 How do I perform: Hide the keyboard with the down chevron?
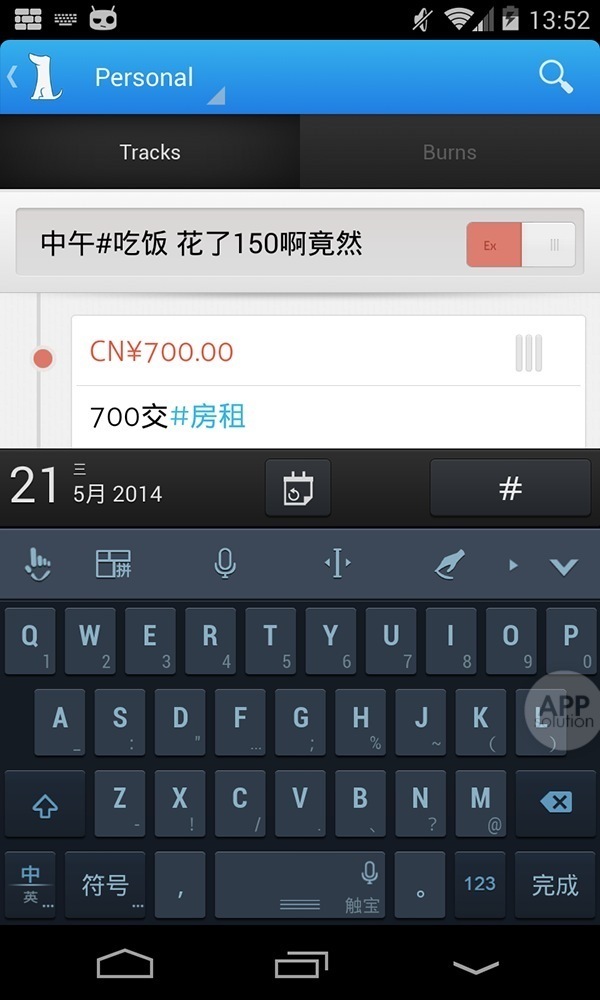coord(564,566)
